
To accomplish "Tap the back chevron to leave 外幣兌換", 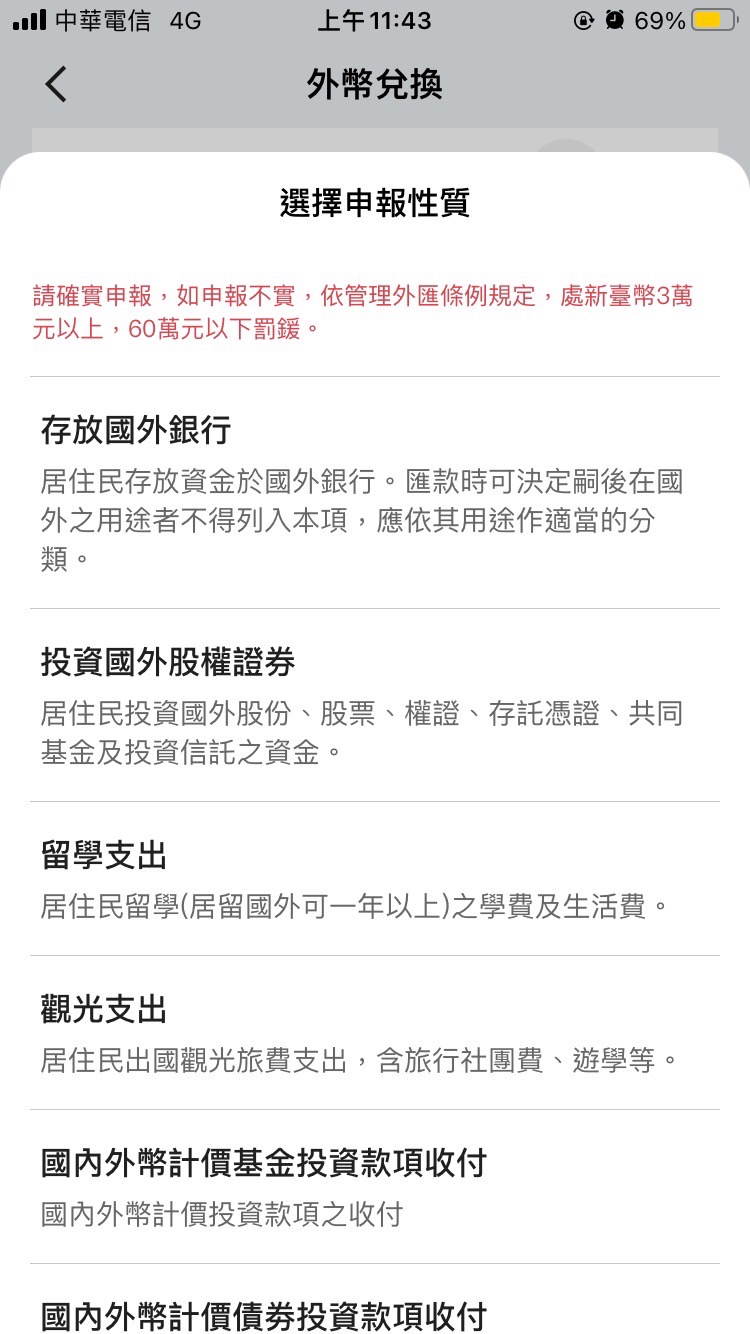I will tap(55, 84).
